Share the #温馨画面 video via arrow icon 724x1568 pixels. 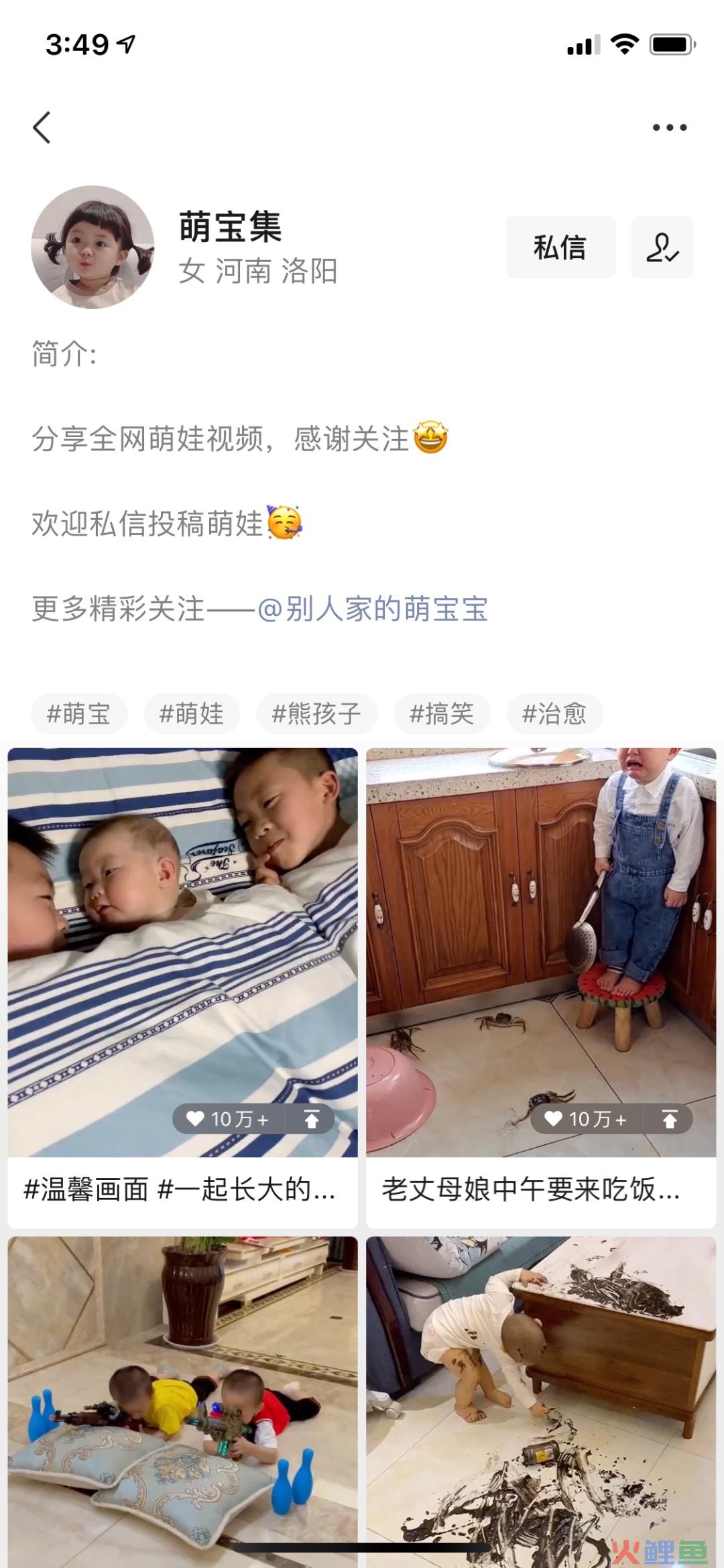tap(312, 1119)
